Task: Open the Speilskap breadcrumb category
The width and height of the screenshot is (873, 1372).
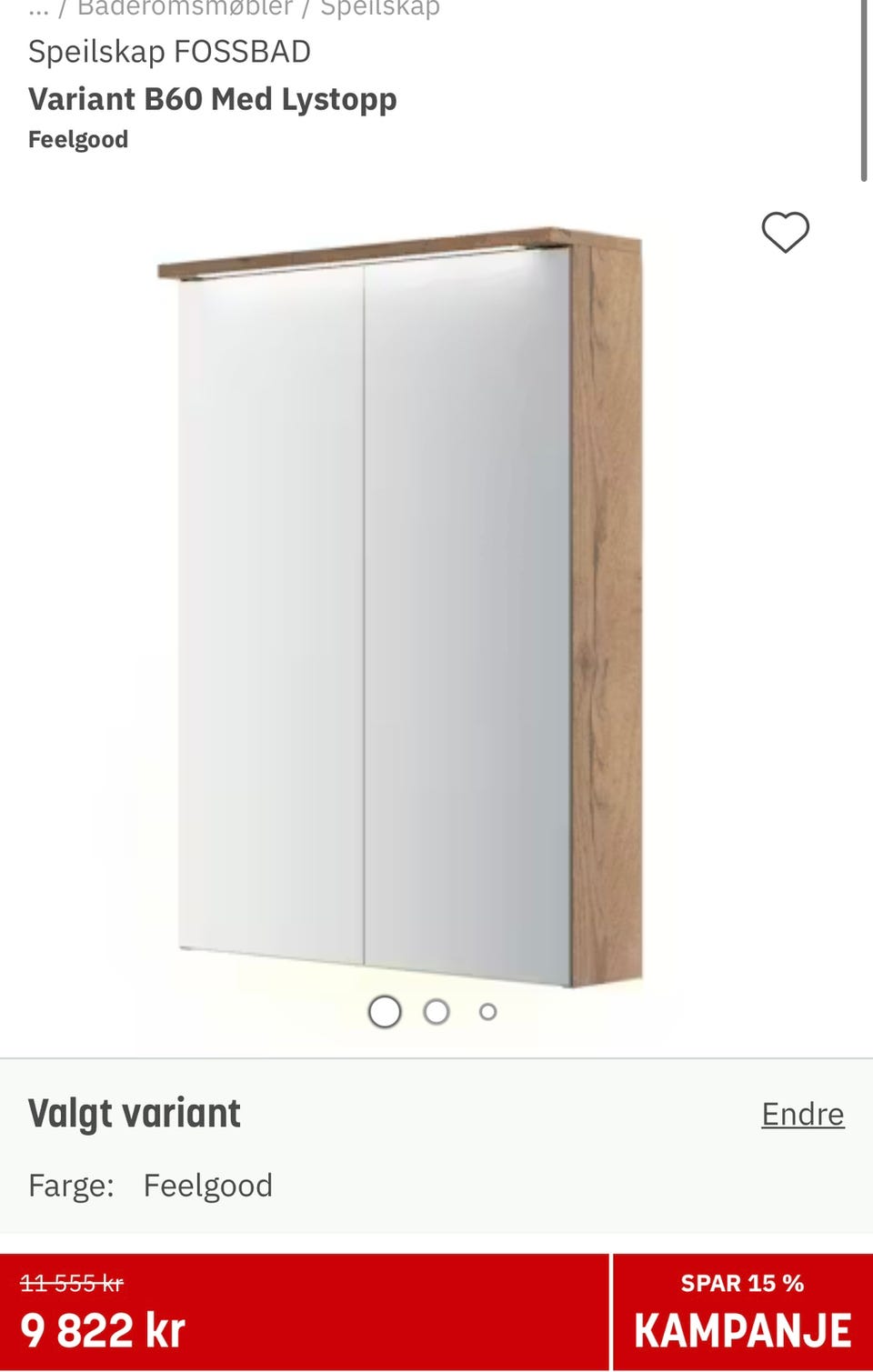Action: click(382, 7)
